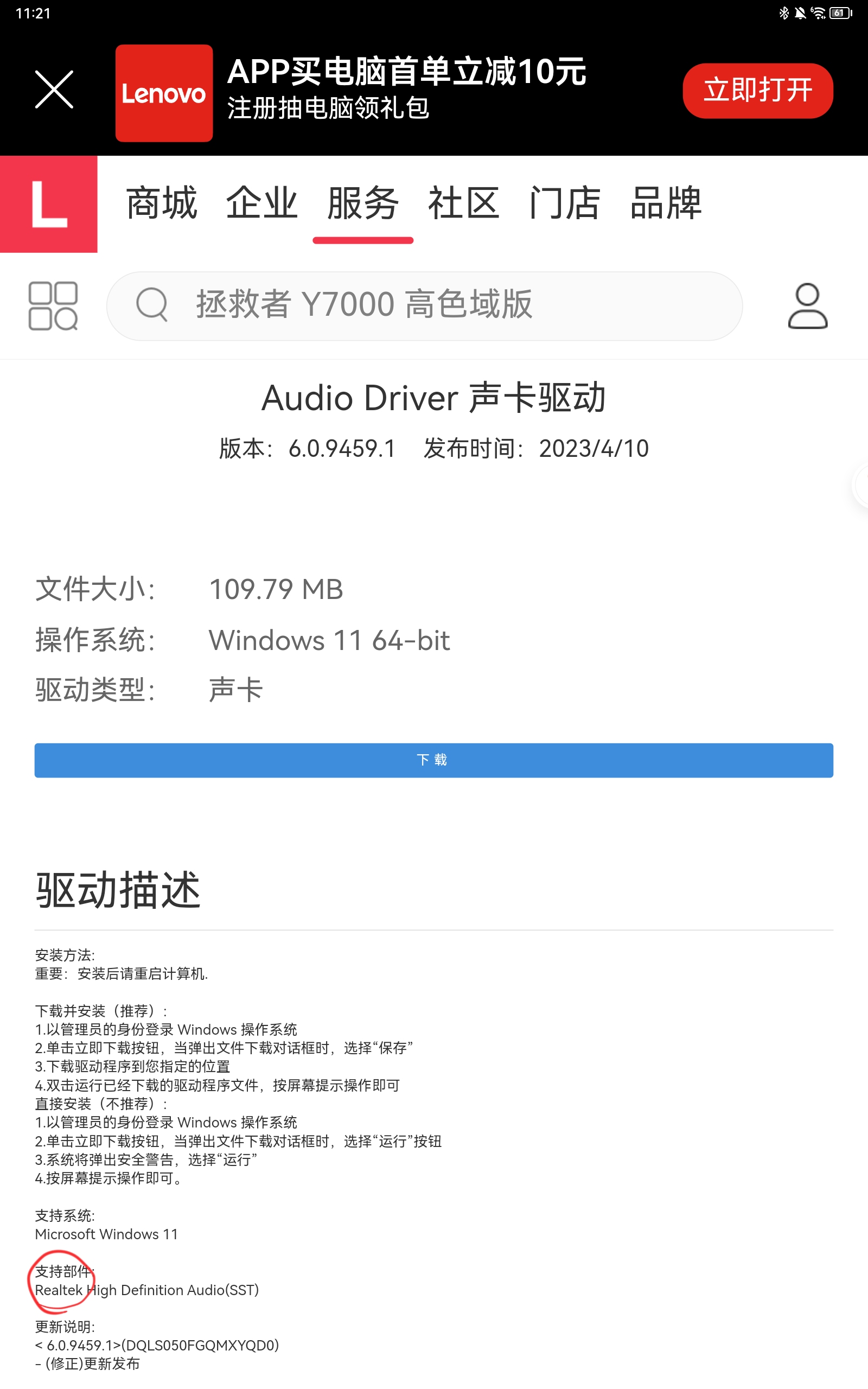This screenshot has width=868, height=1389.
Task: Open the user account icon
Action: tap(808, 306)
